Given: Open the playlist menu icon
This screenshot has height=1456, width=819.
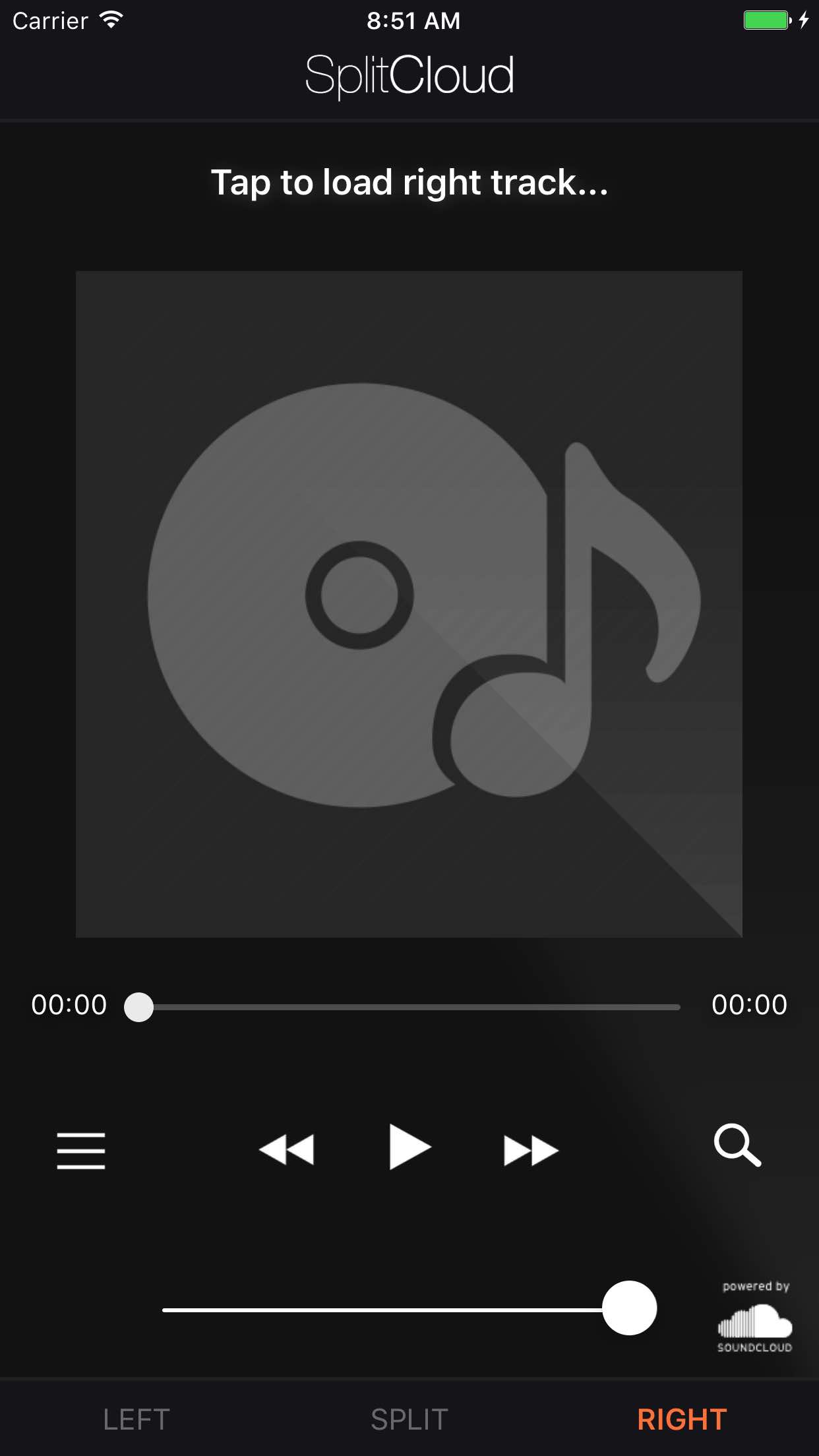Looking at the screenshot, I should point(81,1150).
